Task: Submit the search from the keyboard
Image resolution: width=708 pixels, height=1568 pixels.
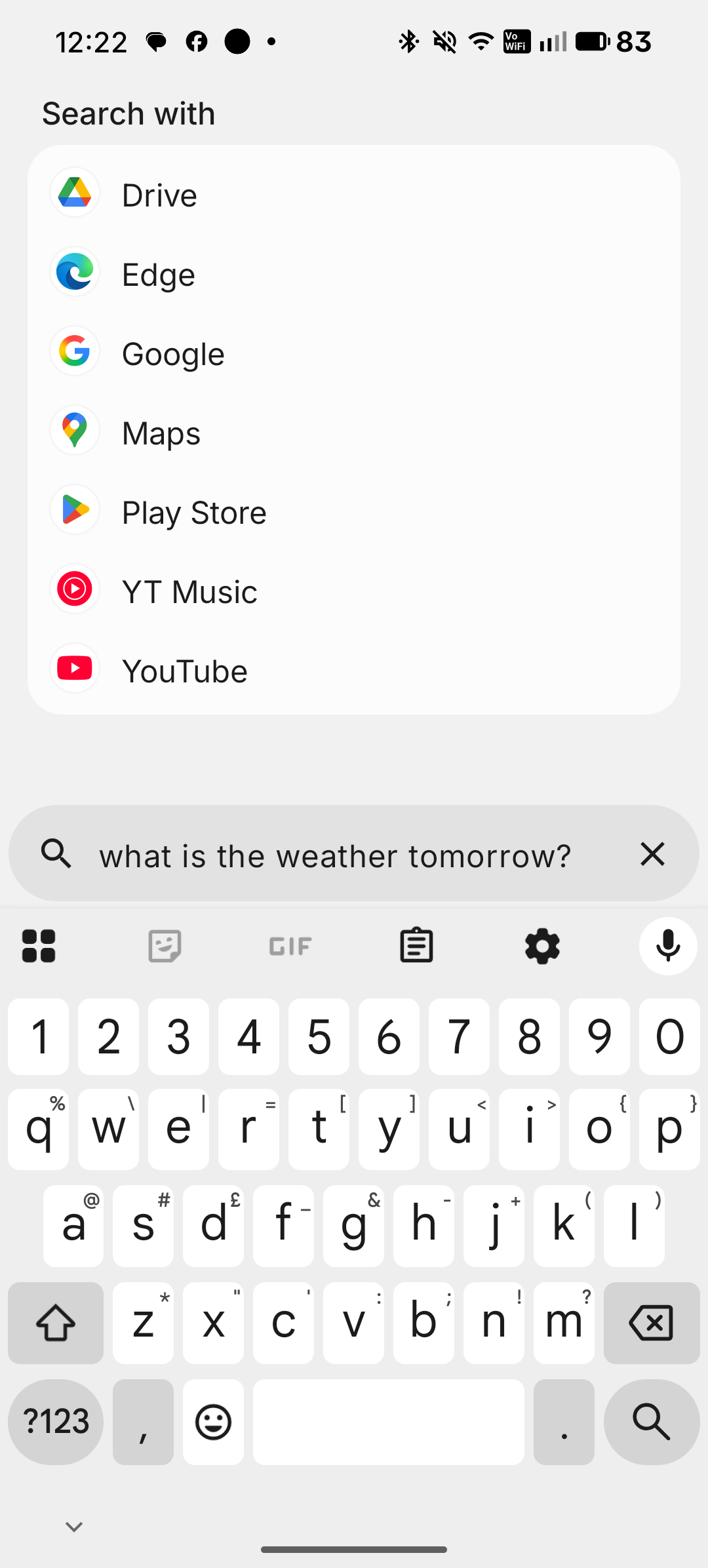Action: [x=652, y=1422]
